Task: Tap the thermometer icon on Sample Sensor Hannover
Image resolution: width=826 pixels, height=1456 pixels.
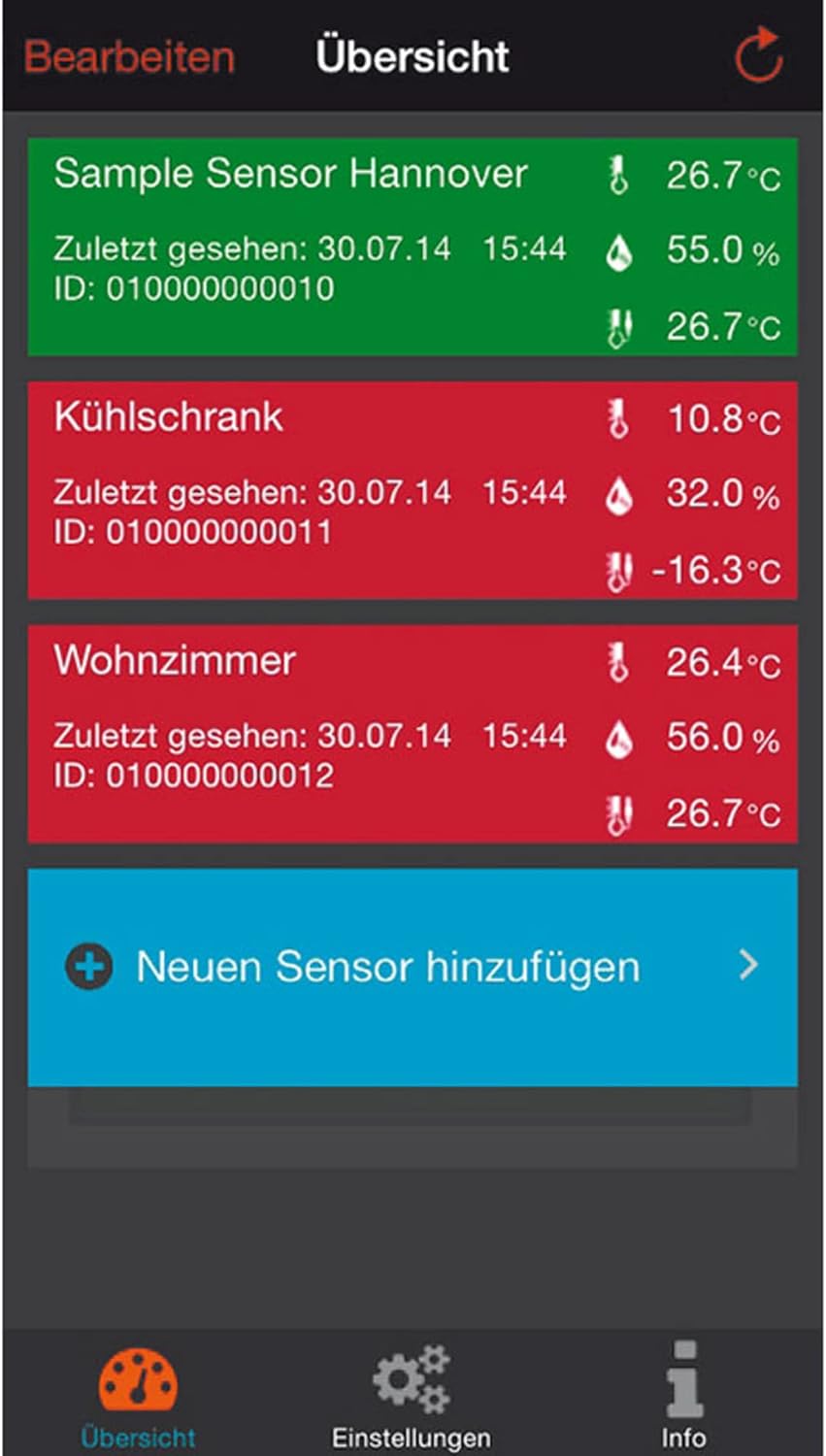Action: (x=618, y=175)
